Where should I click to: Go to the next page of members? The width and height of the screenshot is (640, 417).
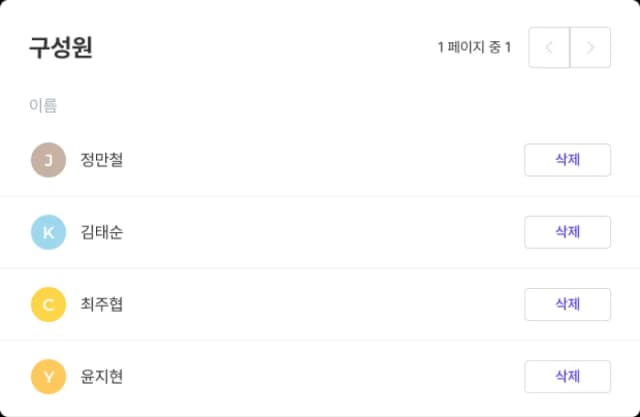pos(590,47)
